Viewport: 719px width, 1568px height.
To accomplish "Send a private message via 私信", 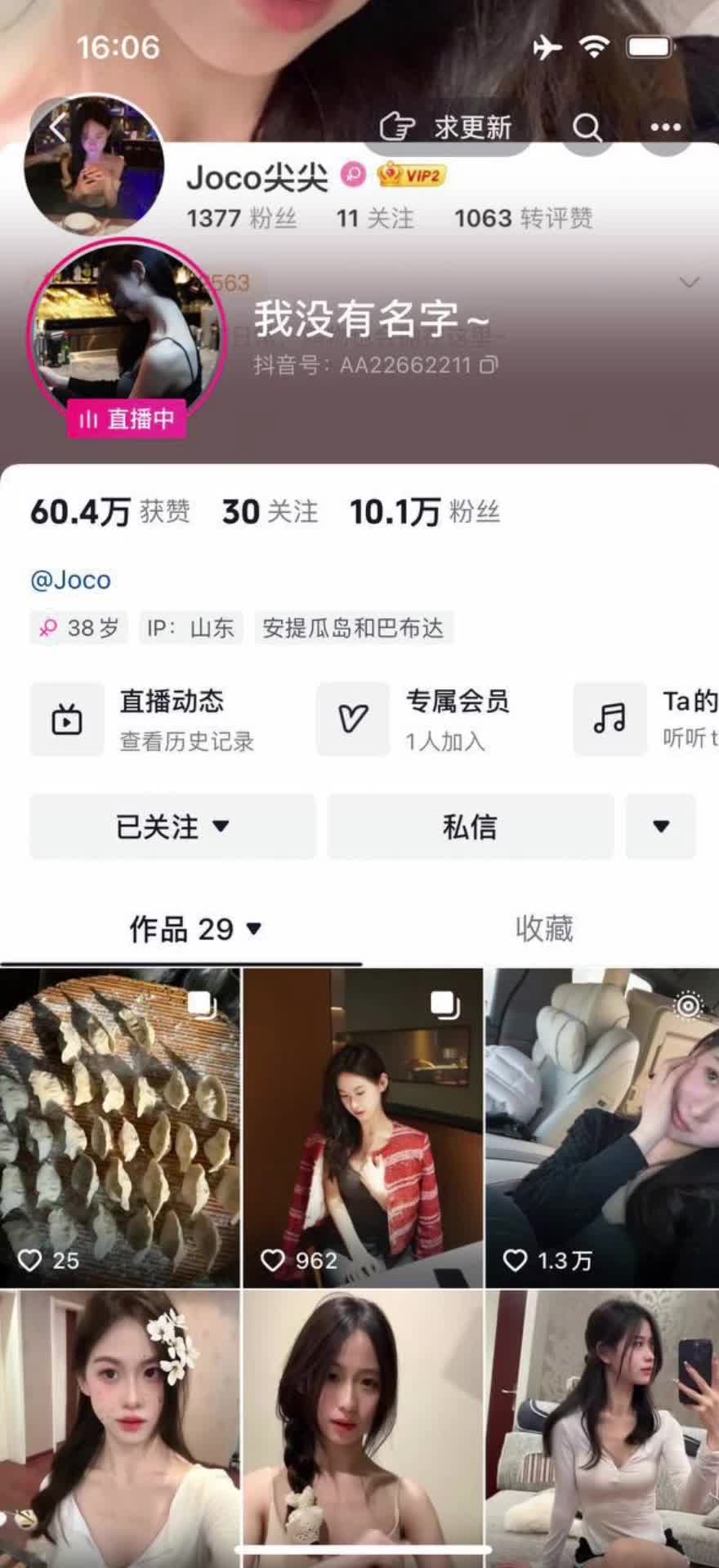I will [x=470, y=826].
